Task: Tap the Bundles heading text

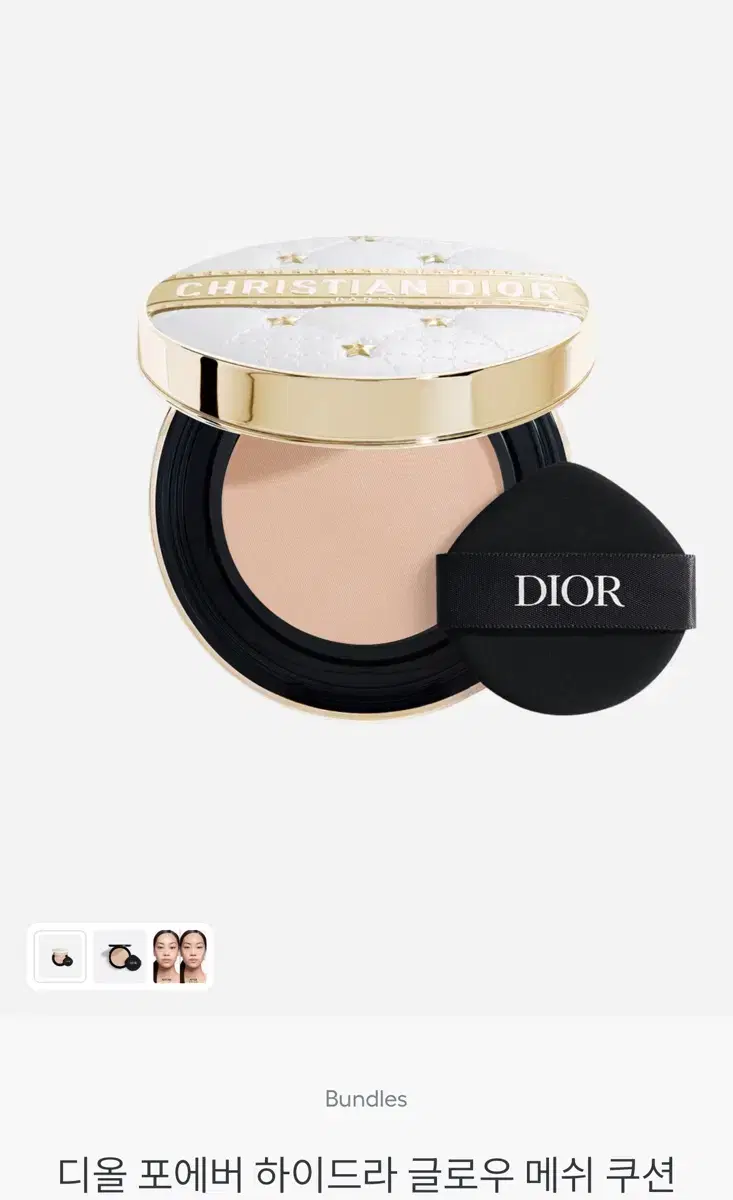Action: 366,1099
